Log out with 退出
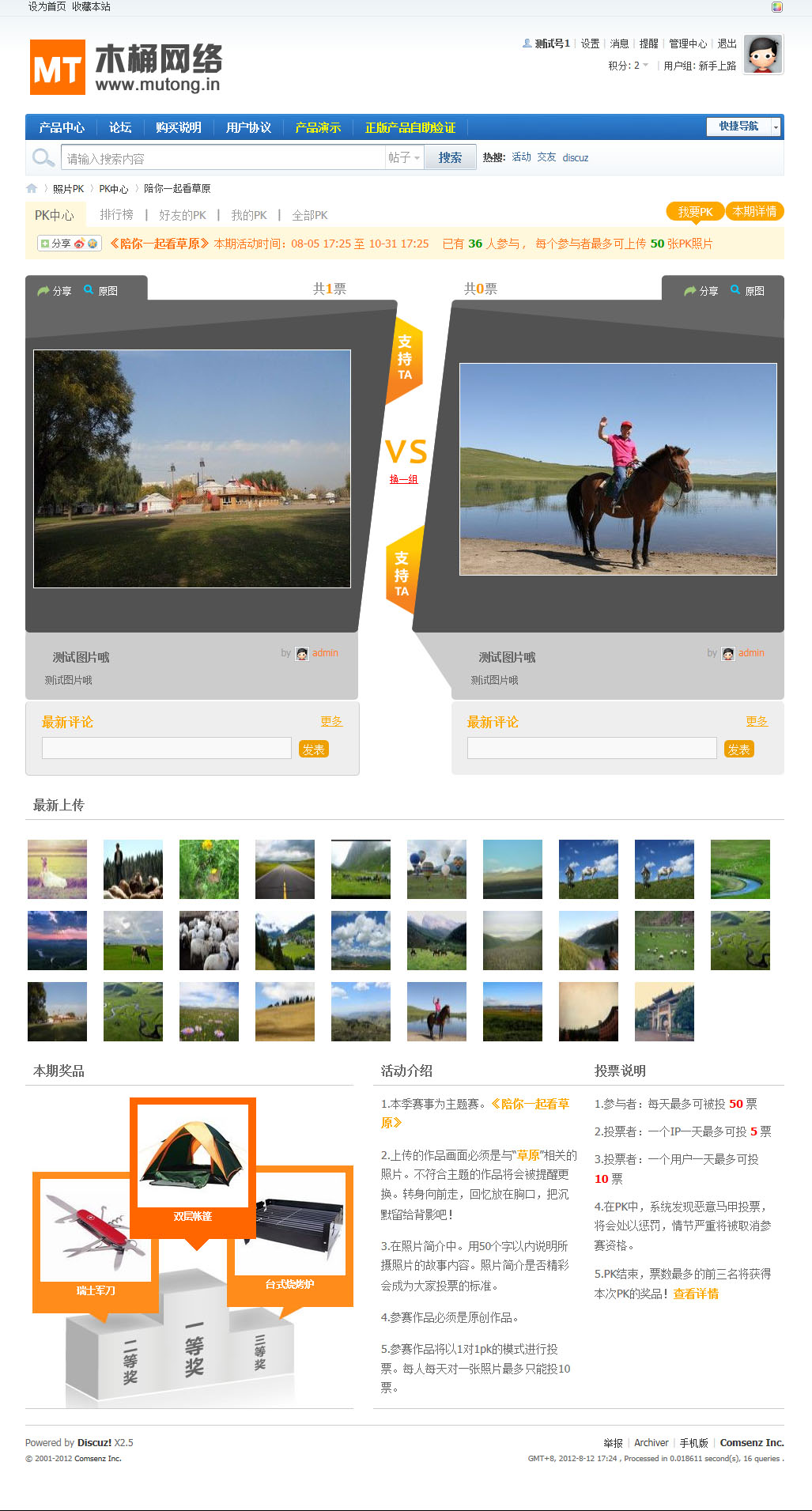The width and height of the screenshot is (812, 1511). [727, 43]
